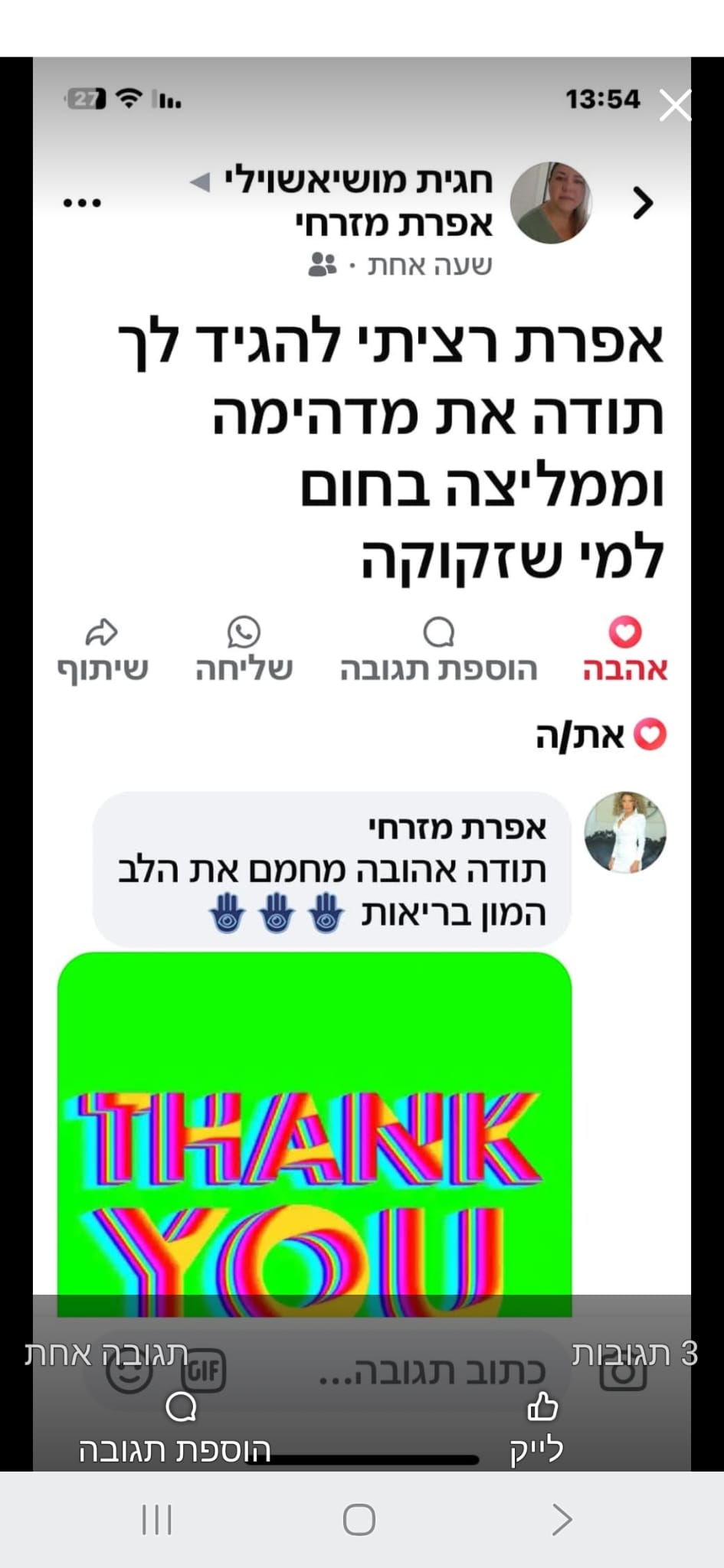The width and height of the screenshot is (724, 1568).
Task: Open the 3 תגובות count
Action: pyautogui.click(x=634, y=1354)
